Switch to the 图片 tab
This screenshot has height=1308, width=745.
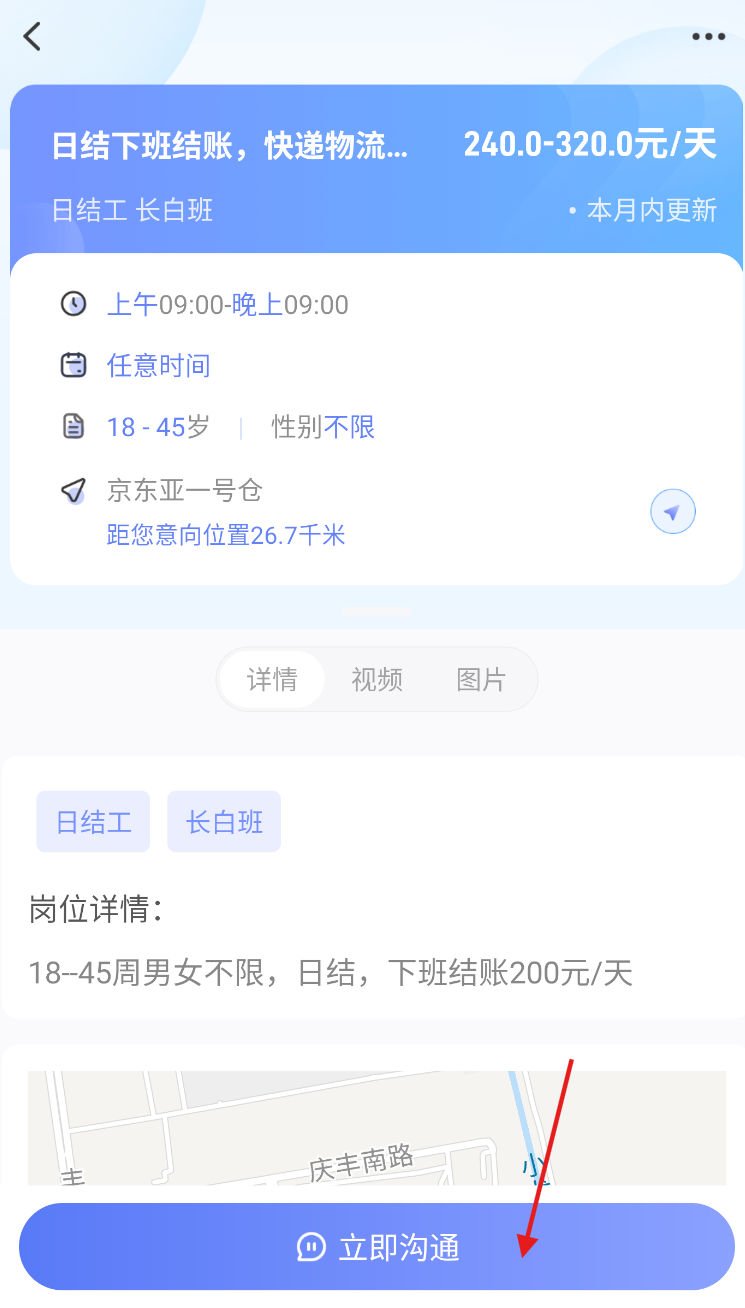[x=481, y=680]
